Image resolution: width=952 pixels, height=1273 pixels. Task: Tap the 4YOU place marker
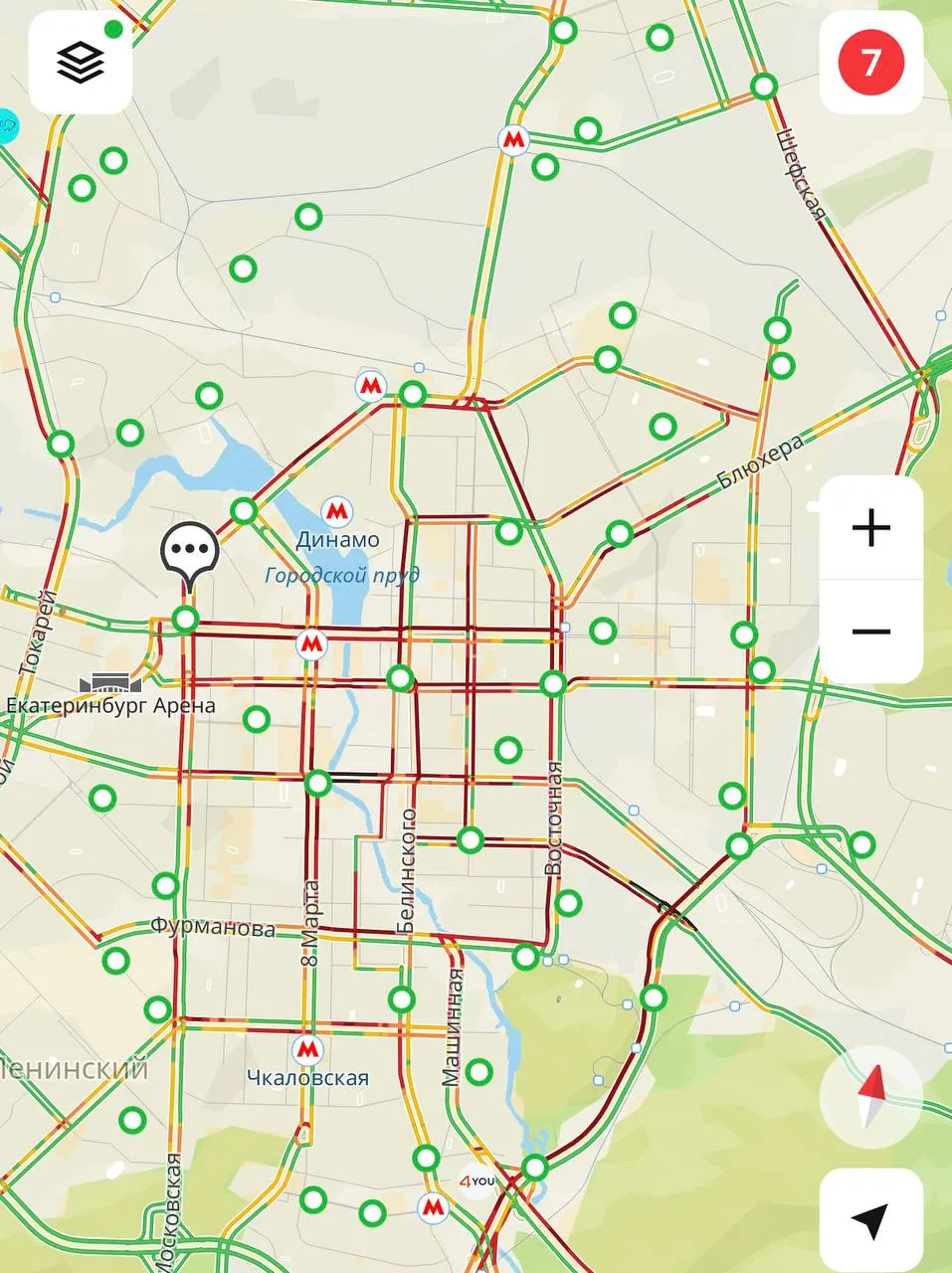(476, 1182)
